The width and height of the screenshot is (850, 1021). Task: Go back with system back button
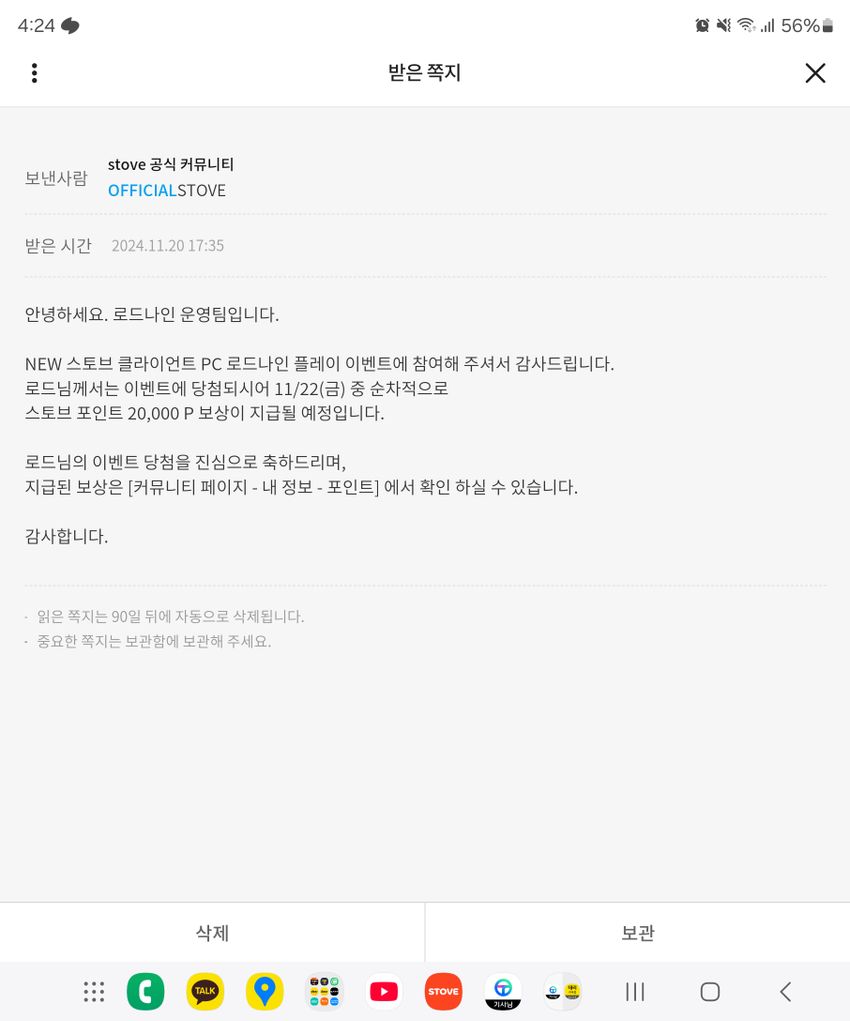(785, 991)
